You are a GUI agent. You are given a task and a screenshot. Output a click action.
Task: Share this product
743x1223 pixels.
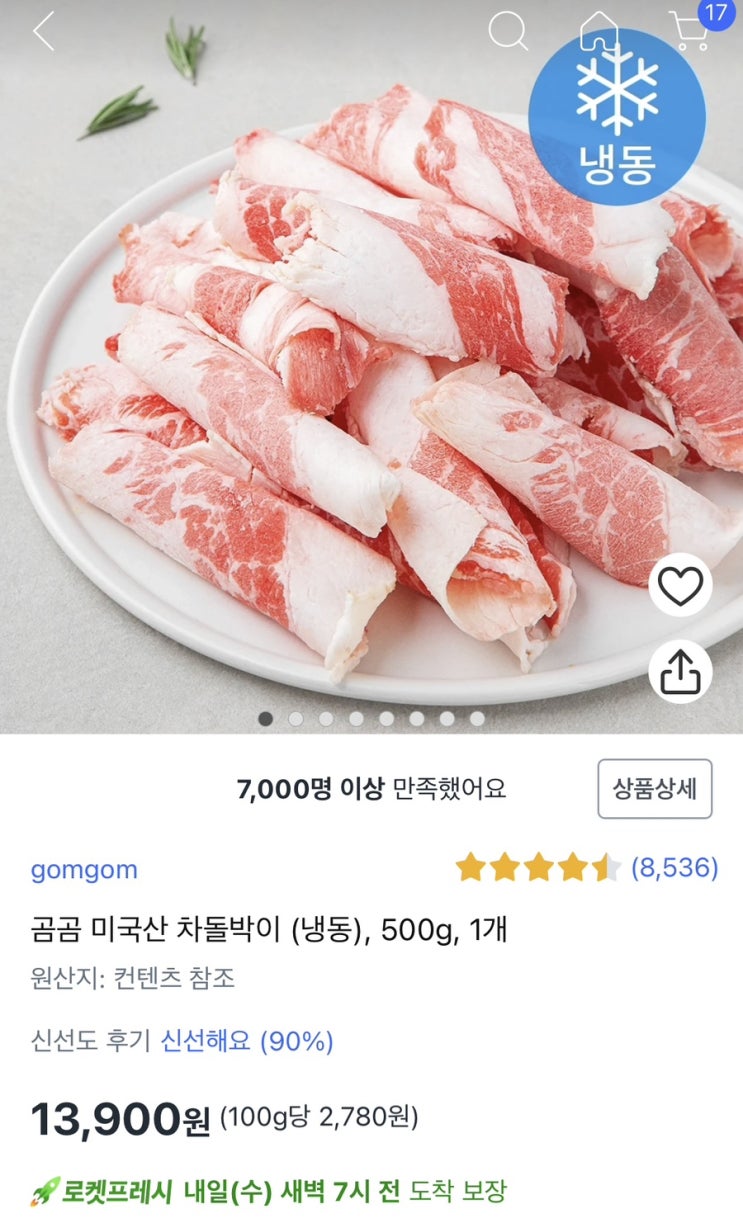click(x=681, y=670)
